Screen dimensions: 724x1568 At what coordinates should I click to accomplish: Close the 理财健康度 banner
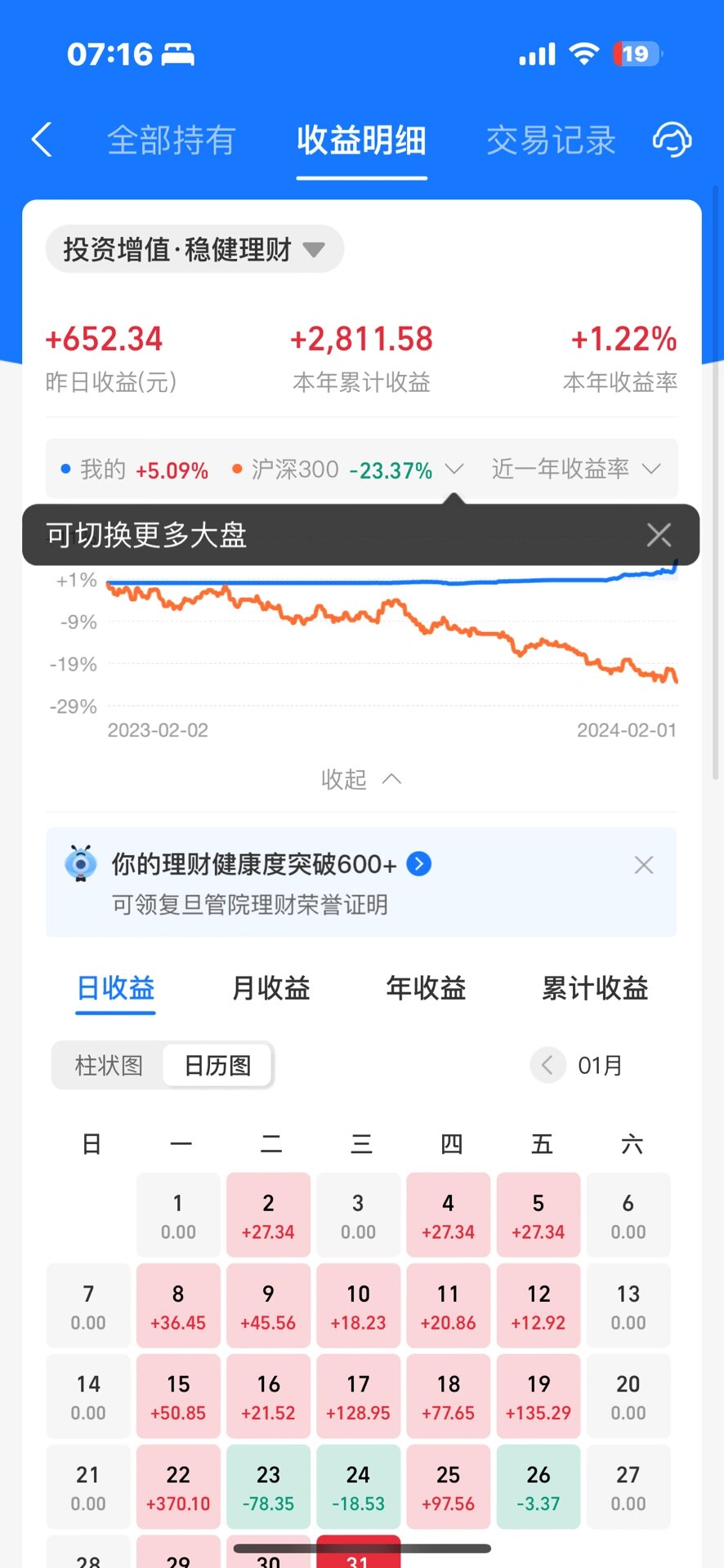(x=643, y=864)
